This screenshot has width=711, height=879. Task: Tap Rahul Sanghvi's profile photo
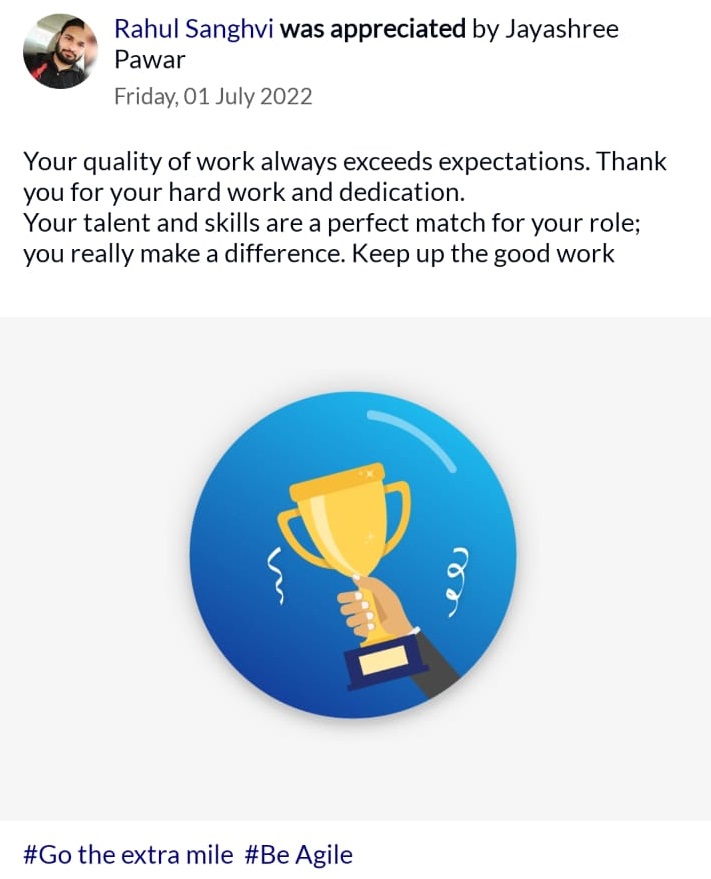click(x=60, y=51)
